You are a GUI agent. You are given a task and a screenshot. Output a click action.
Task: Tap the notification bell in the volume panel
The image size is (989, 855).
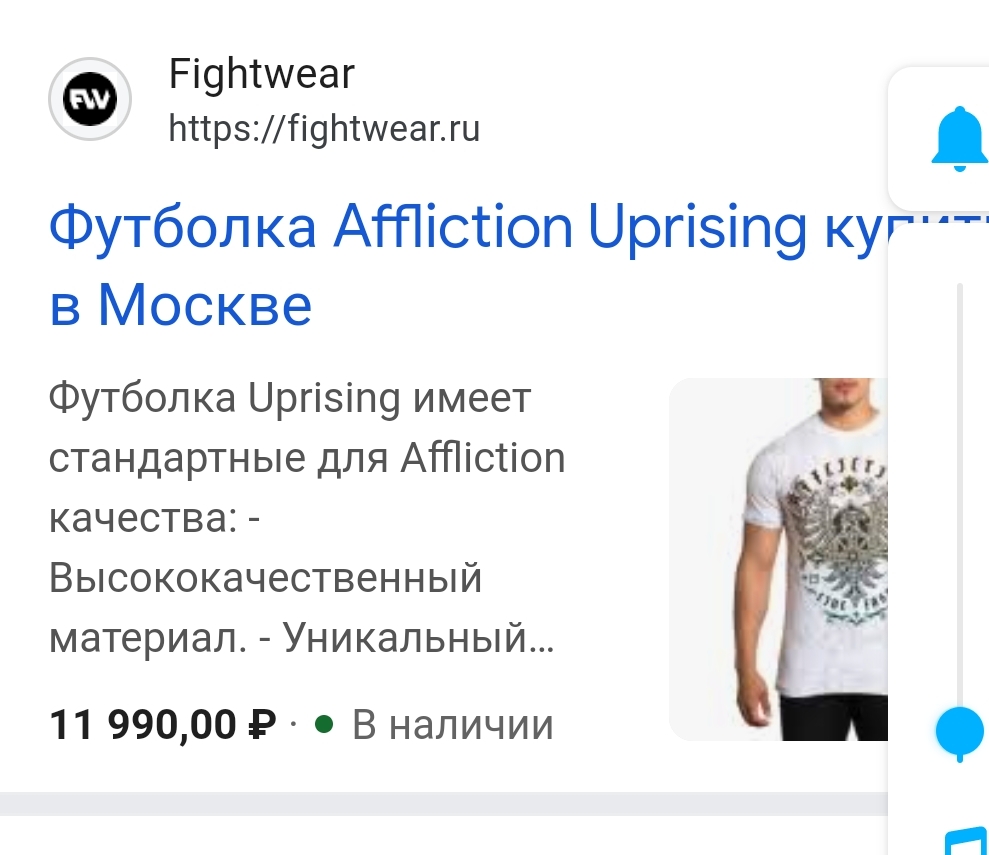959,139
